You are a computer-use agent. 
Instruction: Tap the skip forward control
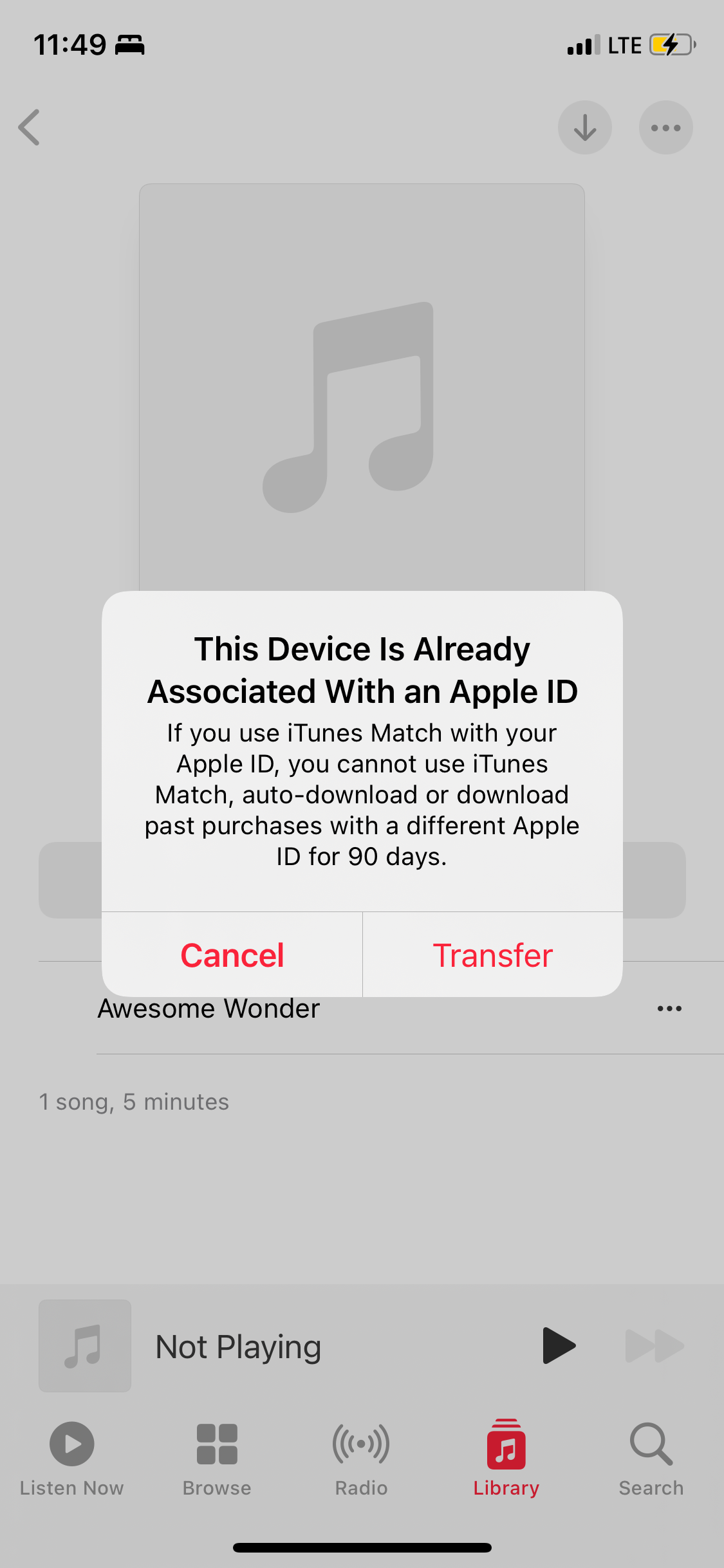(654, 1345)
